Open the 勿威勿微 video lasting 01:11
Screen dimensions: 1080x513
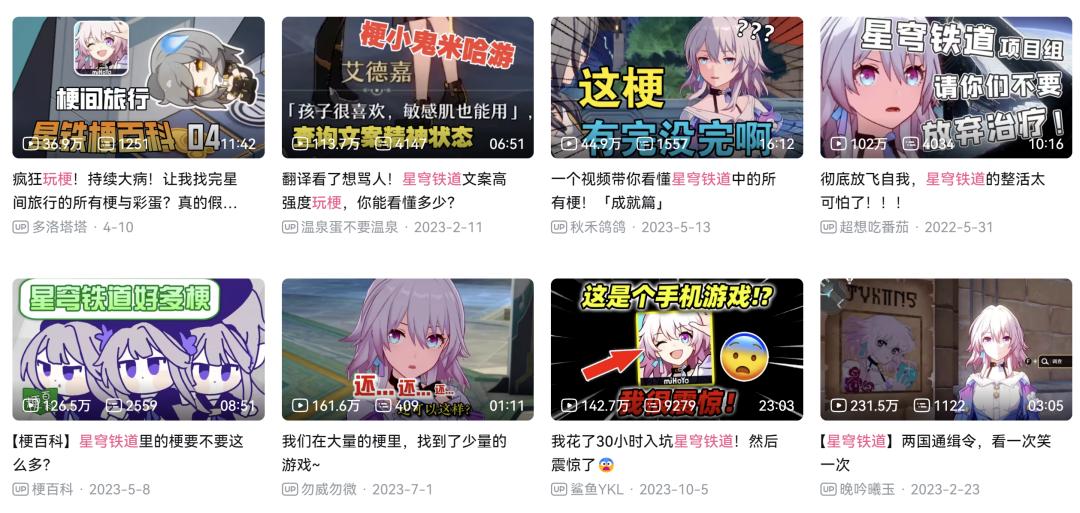407,348
